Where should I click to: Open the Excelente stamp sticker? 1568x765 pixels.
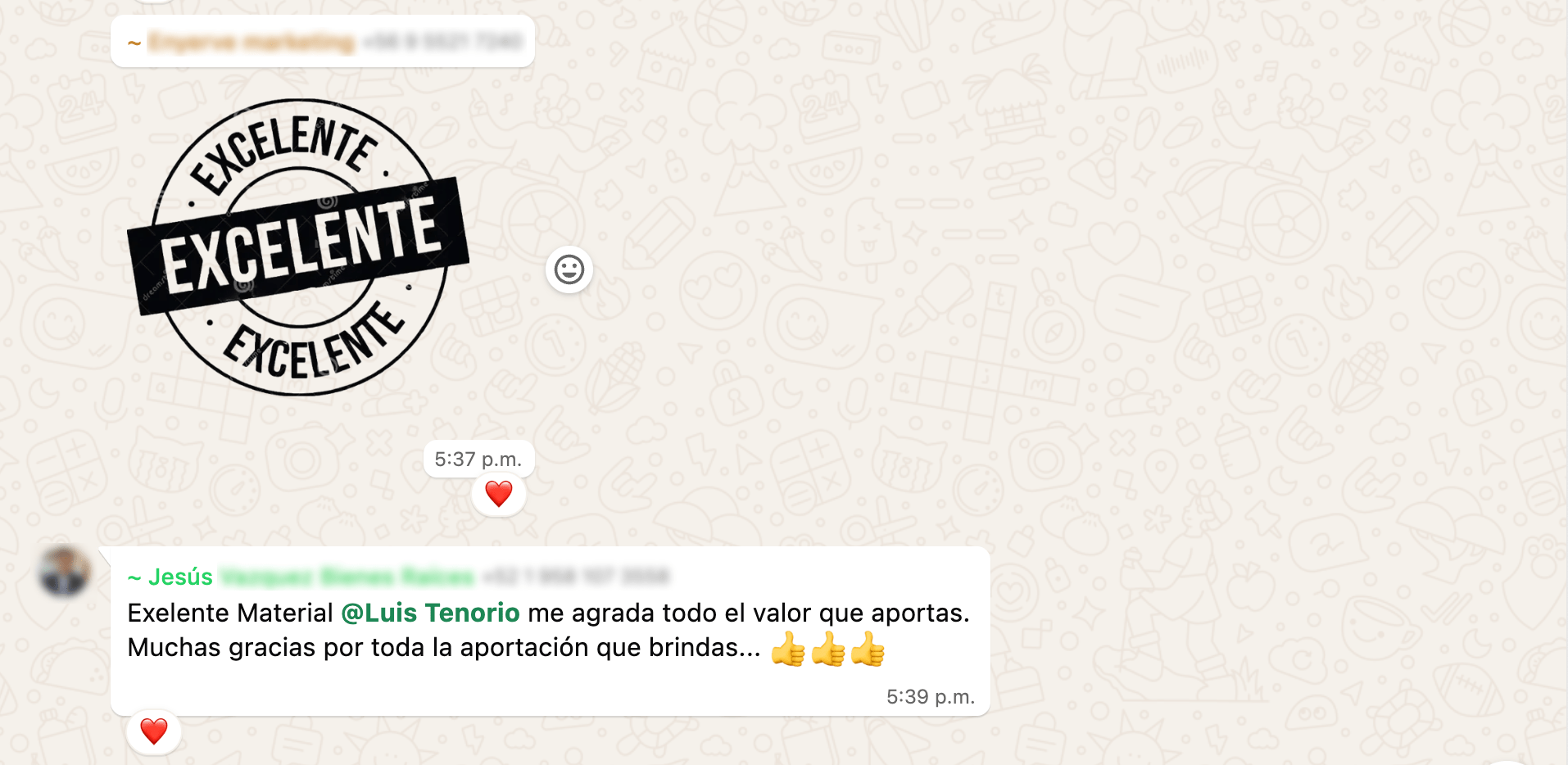click(298, 247)
